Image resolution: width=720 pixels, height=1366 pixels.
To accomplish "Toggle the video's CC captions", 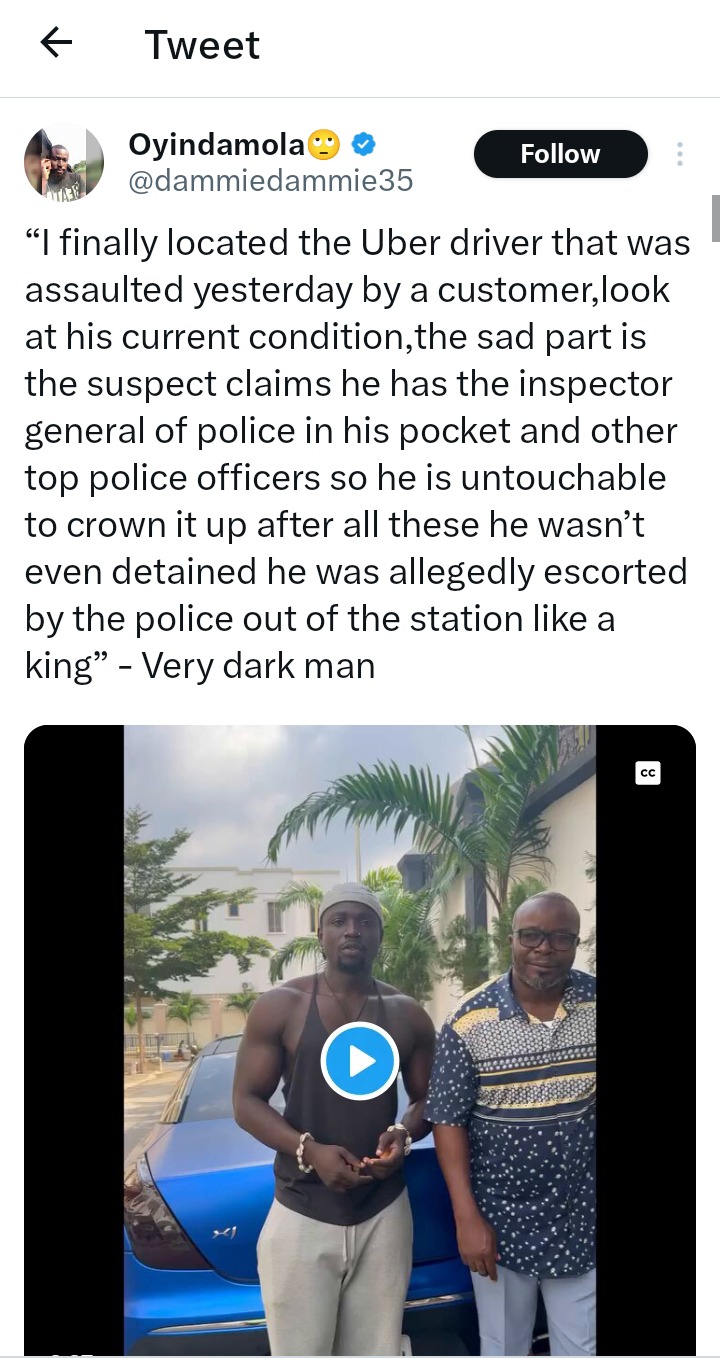I will pyautogui.click(x=648, y=772).
